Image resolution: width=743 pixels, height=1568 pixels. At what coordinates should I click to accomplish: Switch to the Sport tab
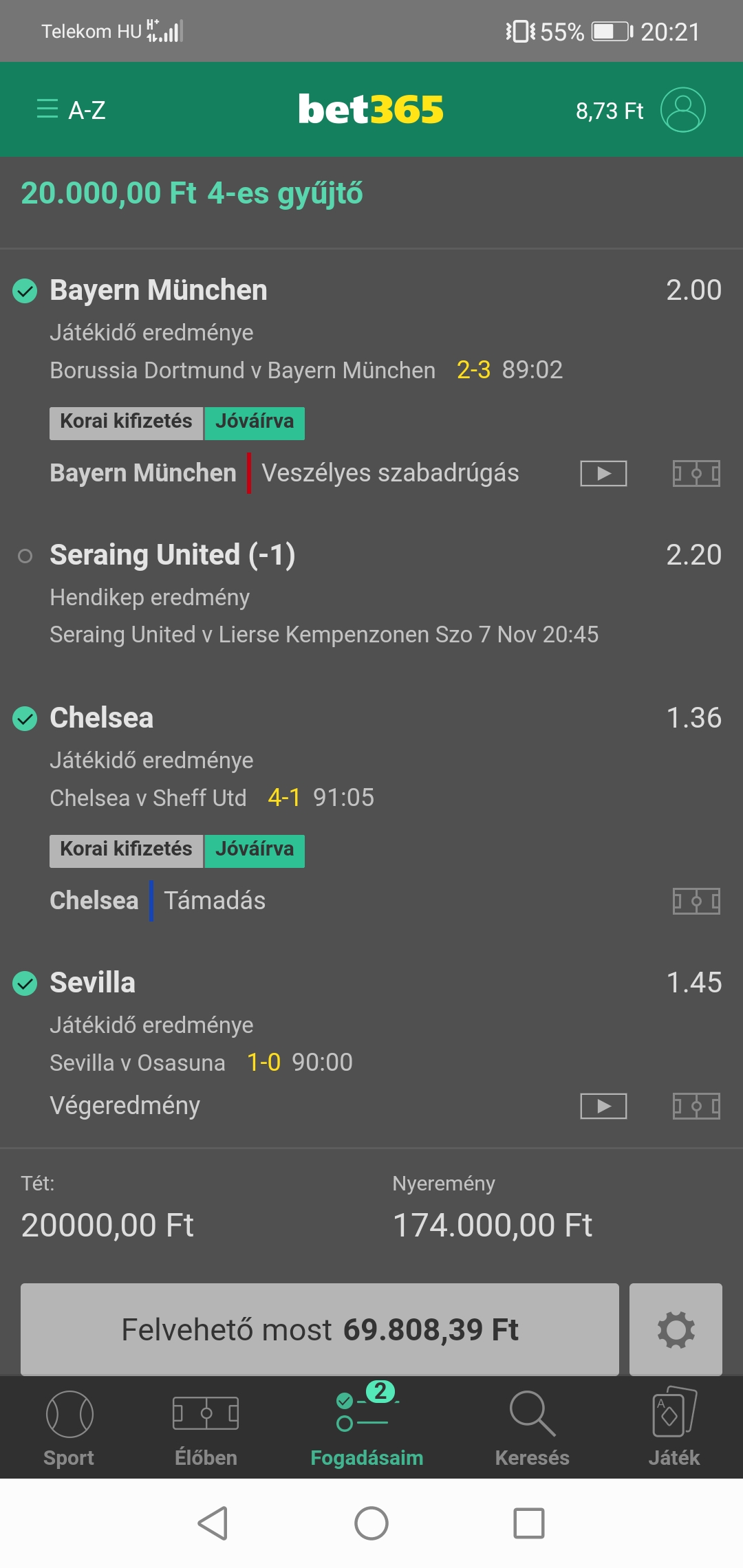tap(69, 1428)
